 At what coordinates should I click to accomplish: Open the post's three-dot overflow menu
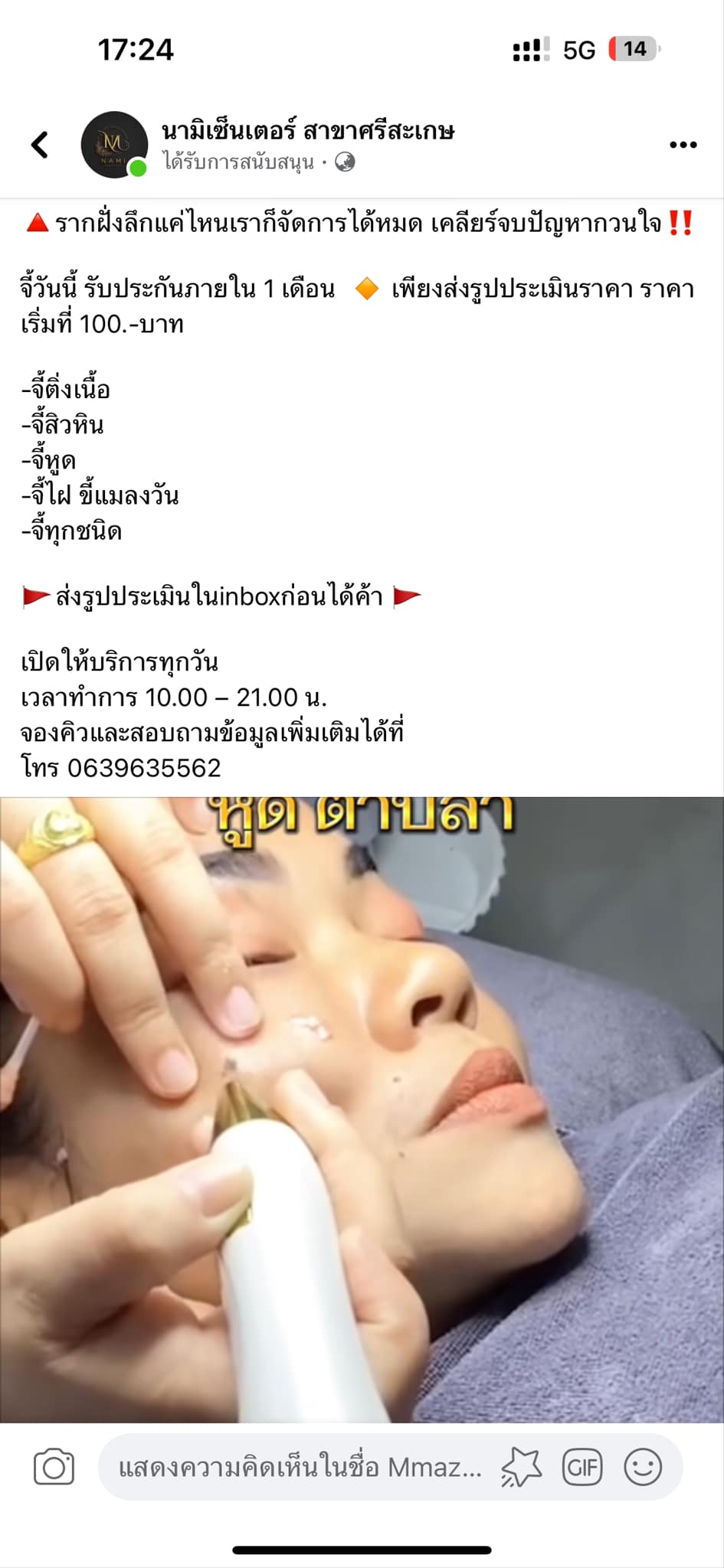tap(683, 145)
